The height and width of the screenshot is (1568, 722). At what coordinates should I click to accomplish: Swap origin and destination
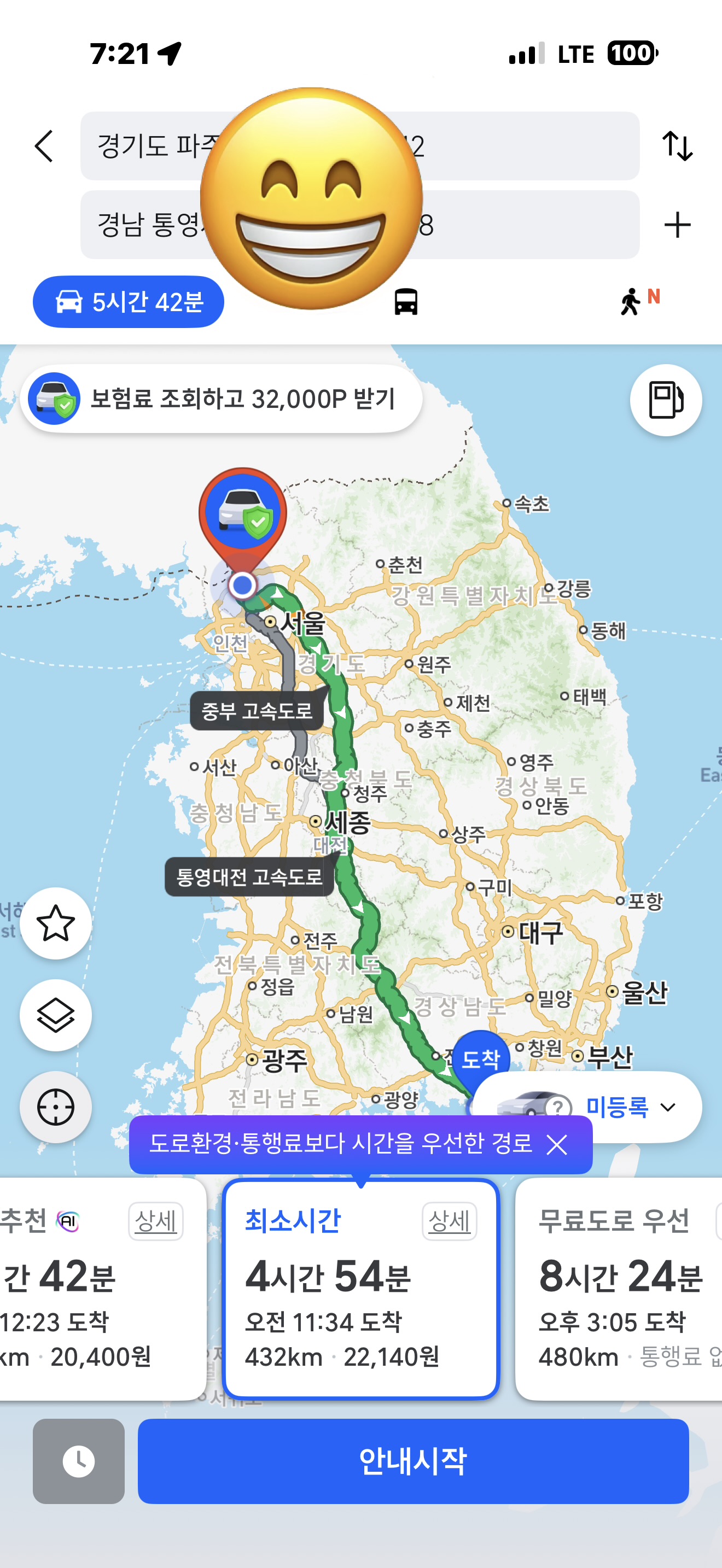point(677,146)
